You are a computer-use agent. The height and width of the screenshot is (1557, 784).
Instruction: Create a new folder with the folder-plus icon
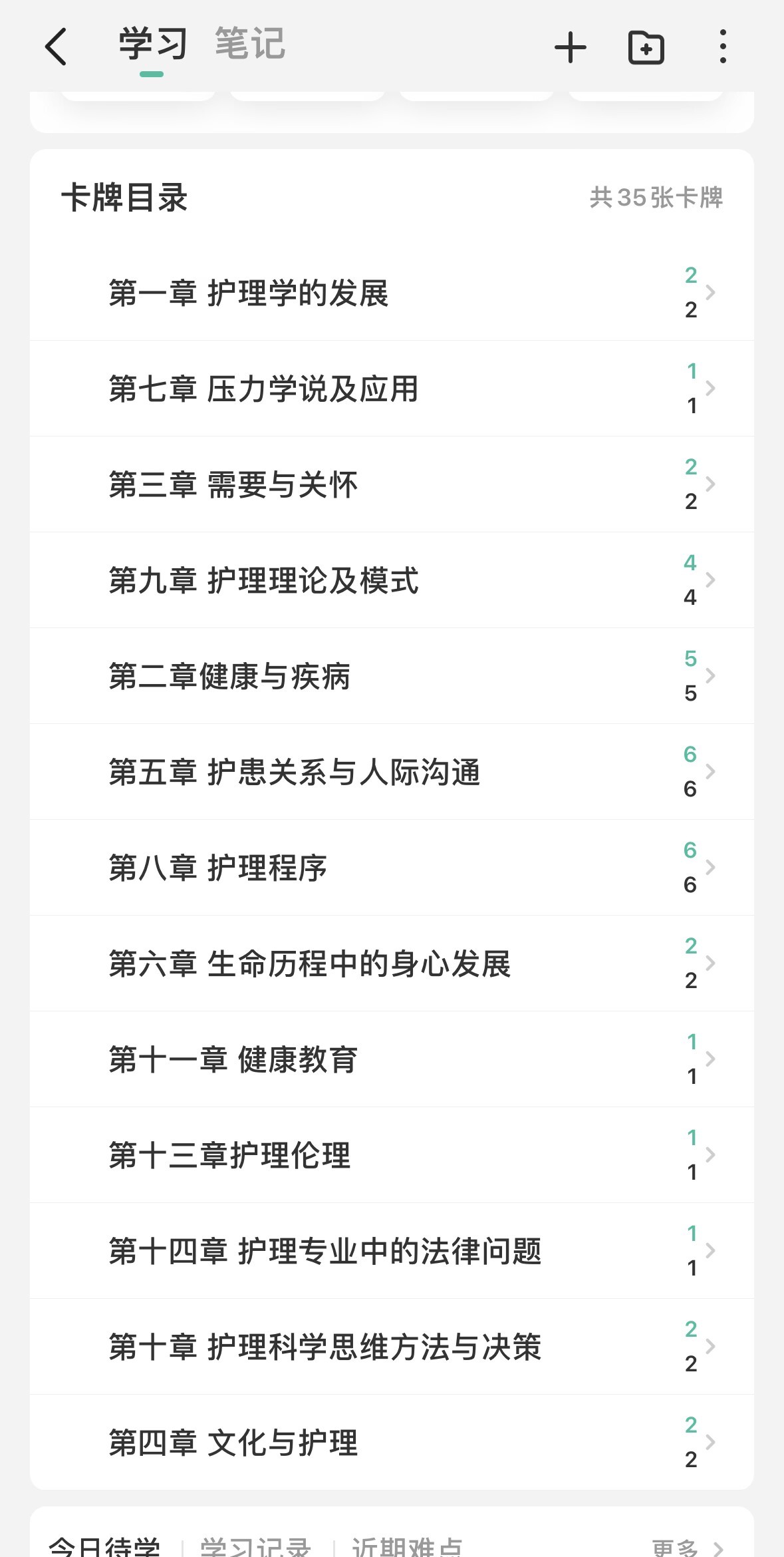tap(646, 47)
